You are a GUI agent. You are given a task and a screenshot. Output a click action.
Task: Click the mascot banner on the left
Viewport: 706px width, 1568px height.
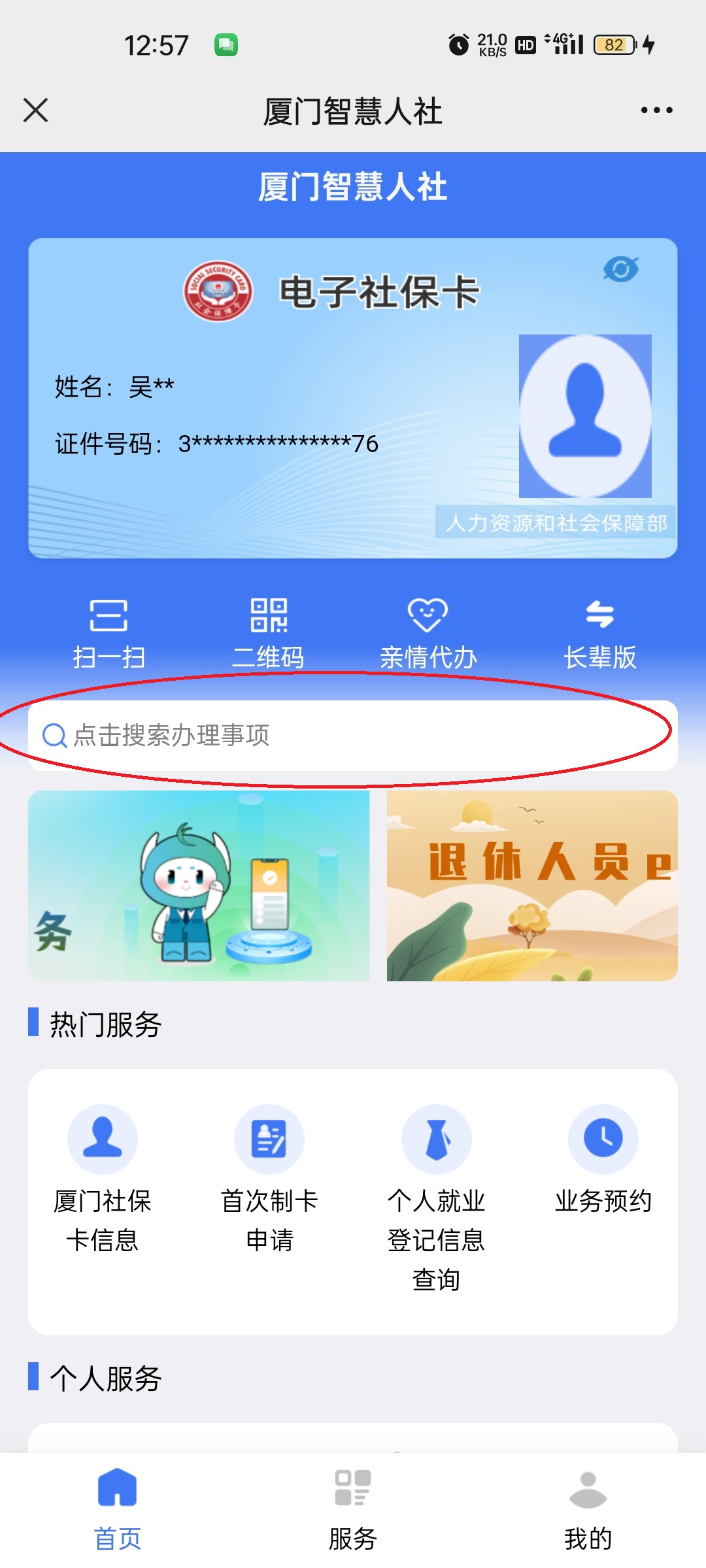[199, 886]
